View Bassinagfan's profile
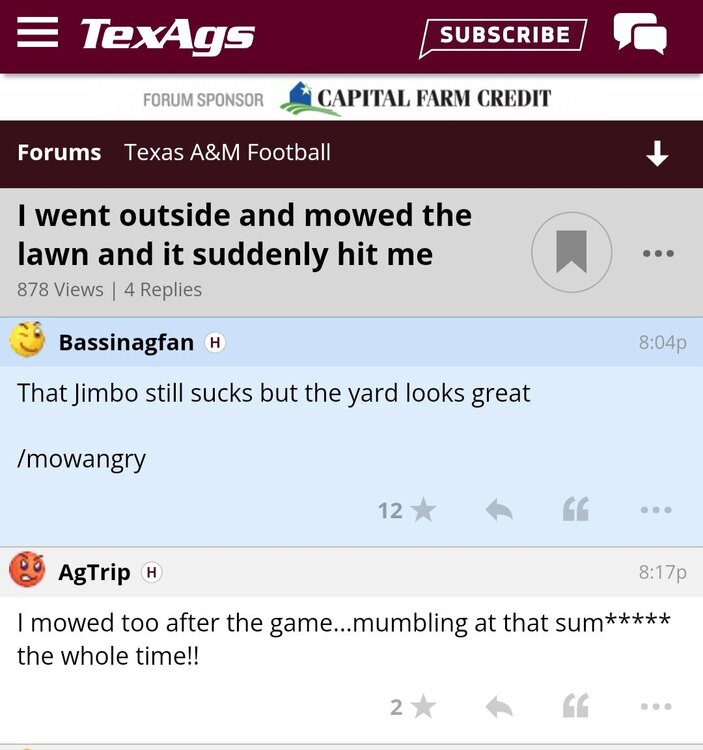The height and width of the screenshot is (750, 703). 126,342
